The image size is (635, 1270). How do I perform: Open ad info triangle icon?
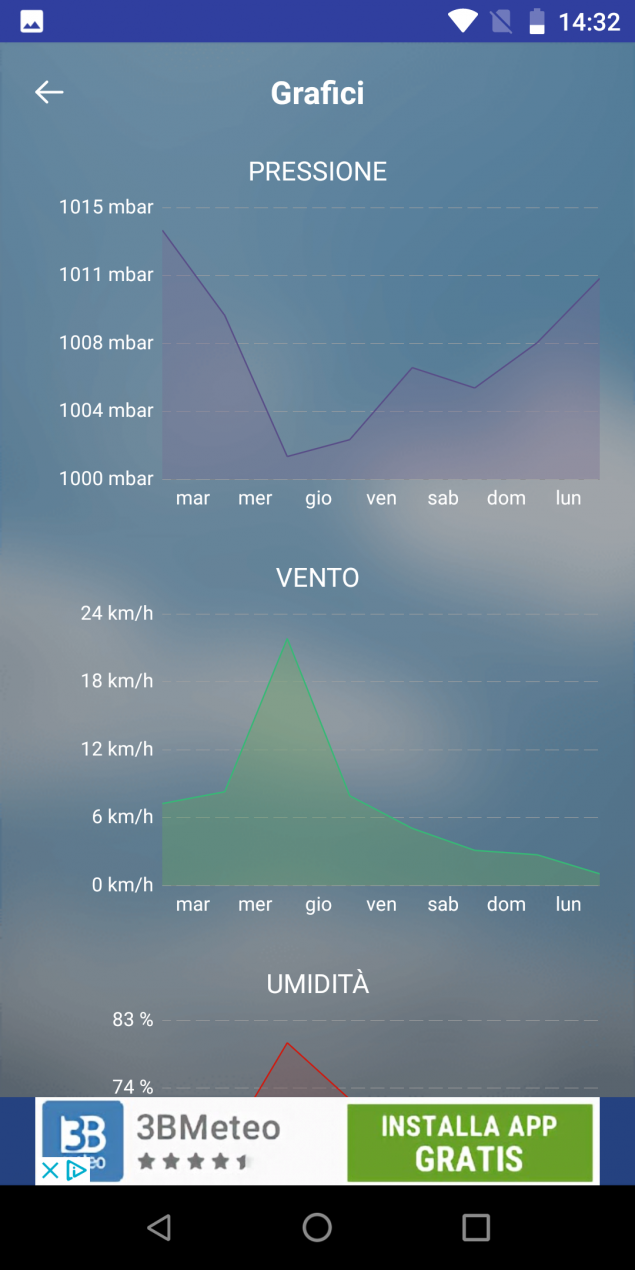point(76,1171)
